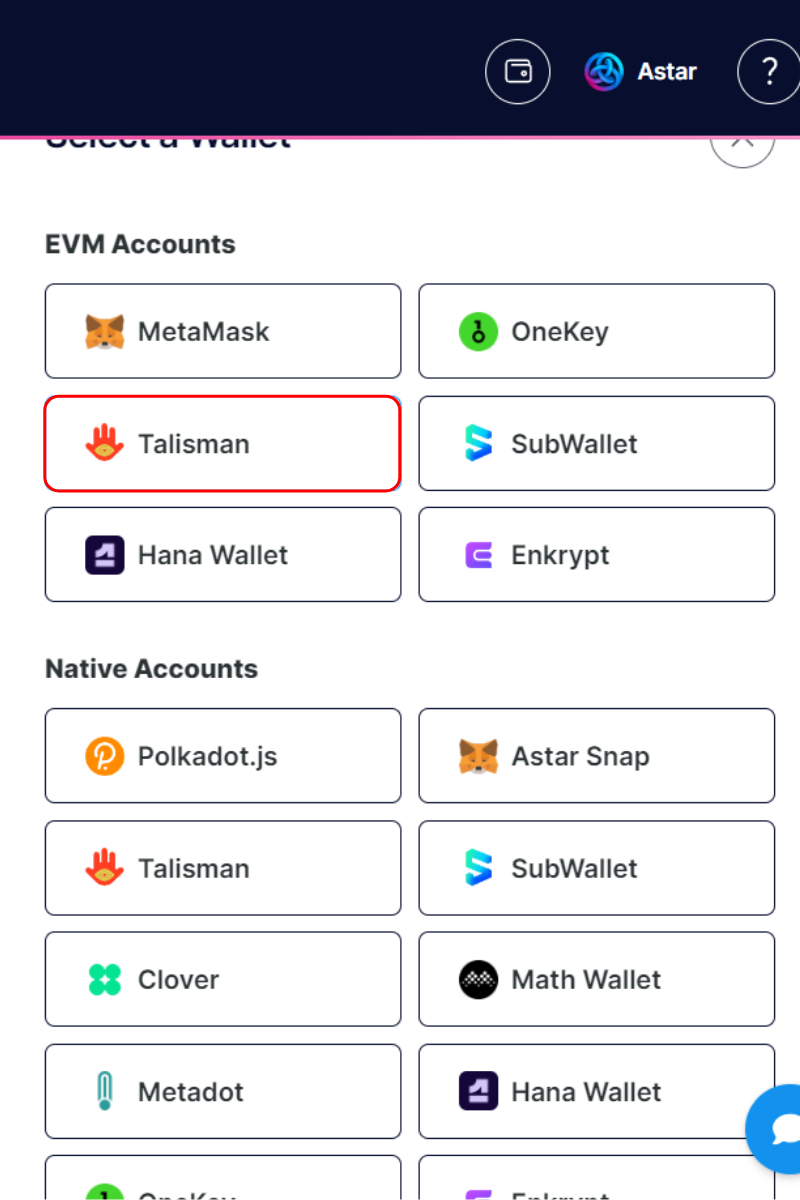Choose SubWallet under Native Accounts
This screenshot has height=1200, width=800.
[x=596, y=868]
